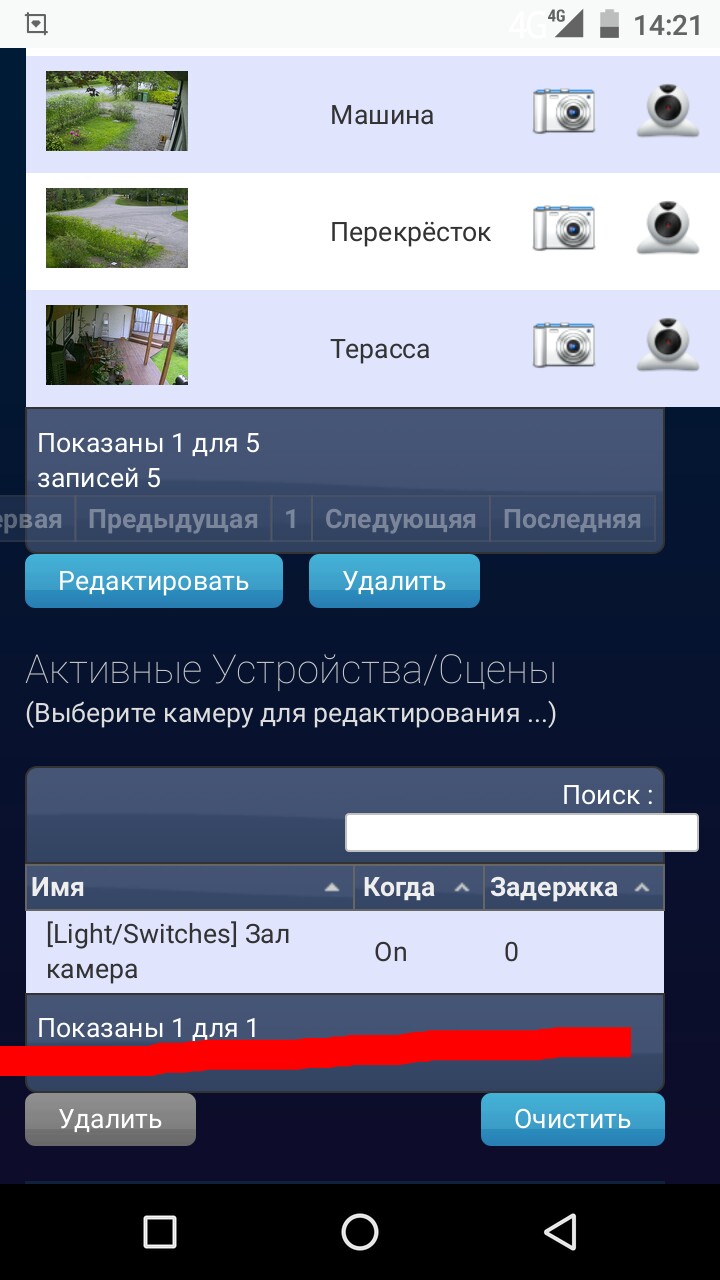Tap the blue Удалить button under cameras
Image resolution: width=720 pixels, height=1280 pixels.
click(394, 581)
